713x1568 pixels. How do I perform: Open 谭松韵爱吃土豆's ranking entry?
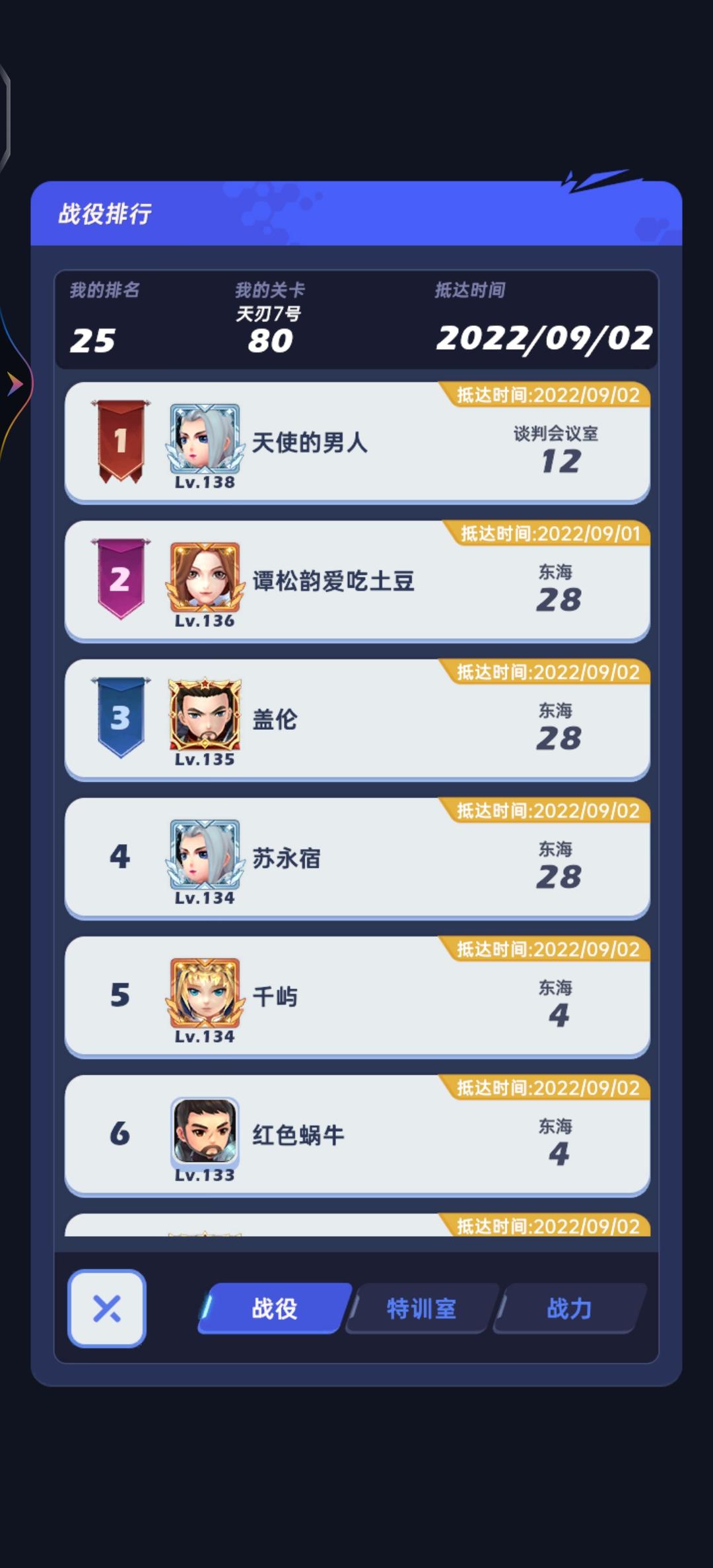(356, 581)
